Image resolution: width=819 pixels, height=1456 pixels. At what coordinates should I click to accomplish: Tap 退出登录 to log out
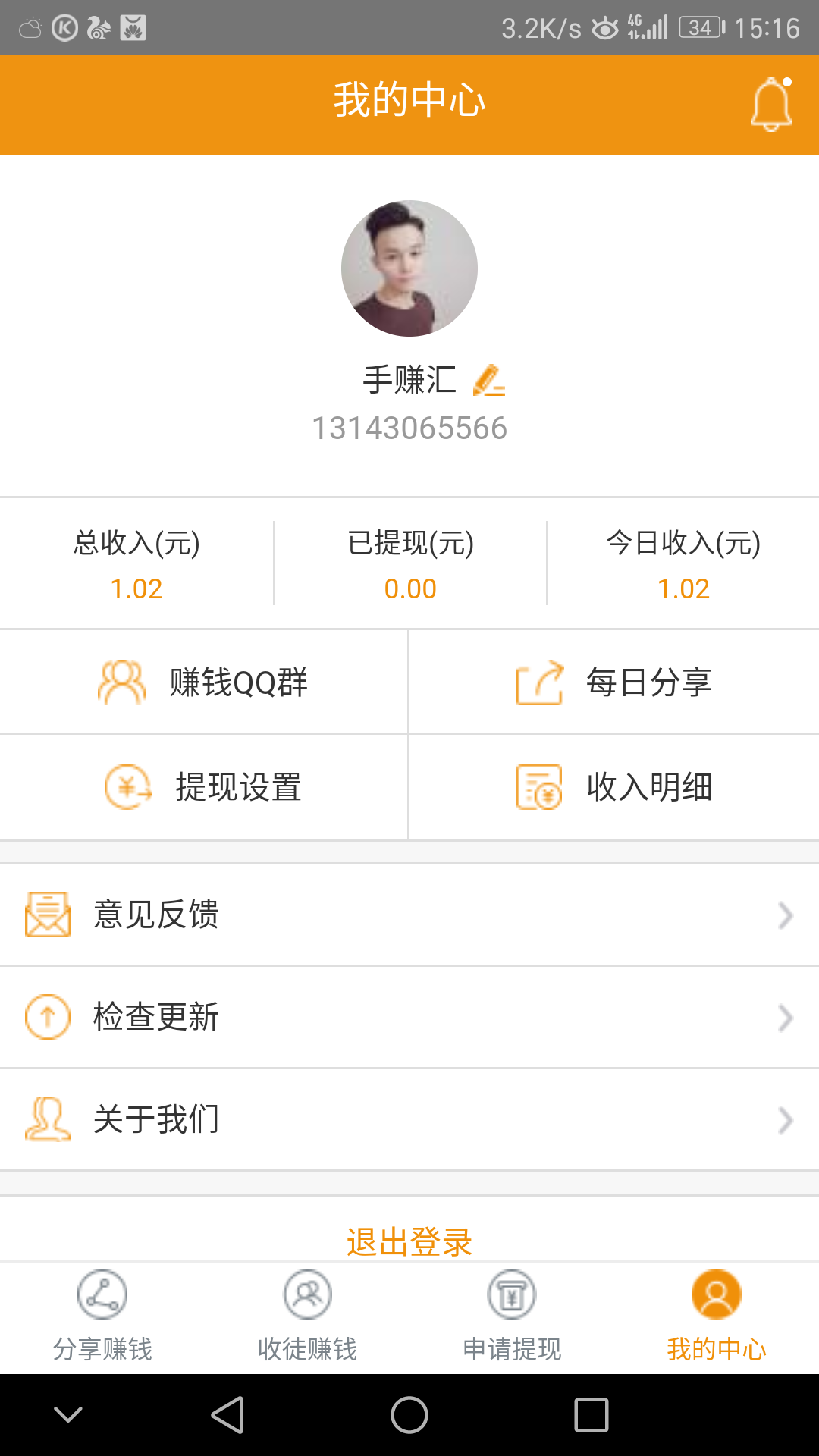click(409, 1242)
